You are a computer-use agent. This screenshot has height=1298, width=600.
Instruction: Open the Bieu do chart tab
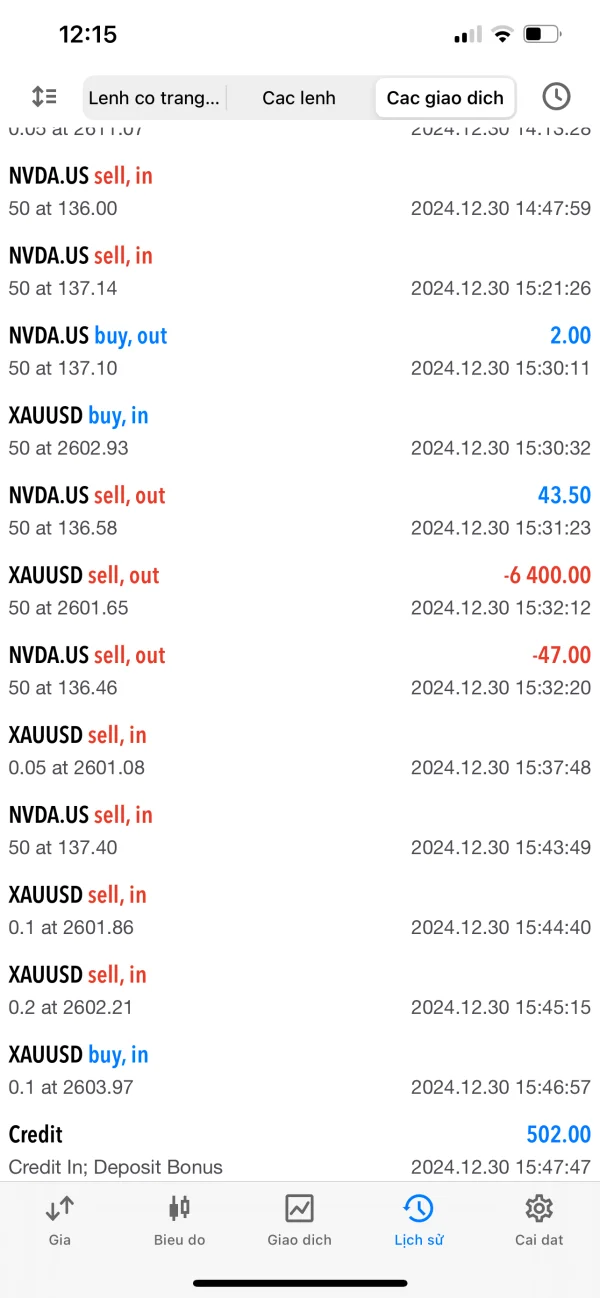pos(180,1220)
